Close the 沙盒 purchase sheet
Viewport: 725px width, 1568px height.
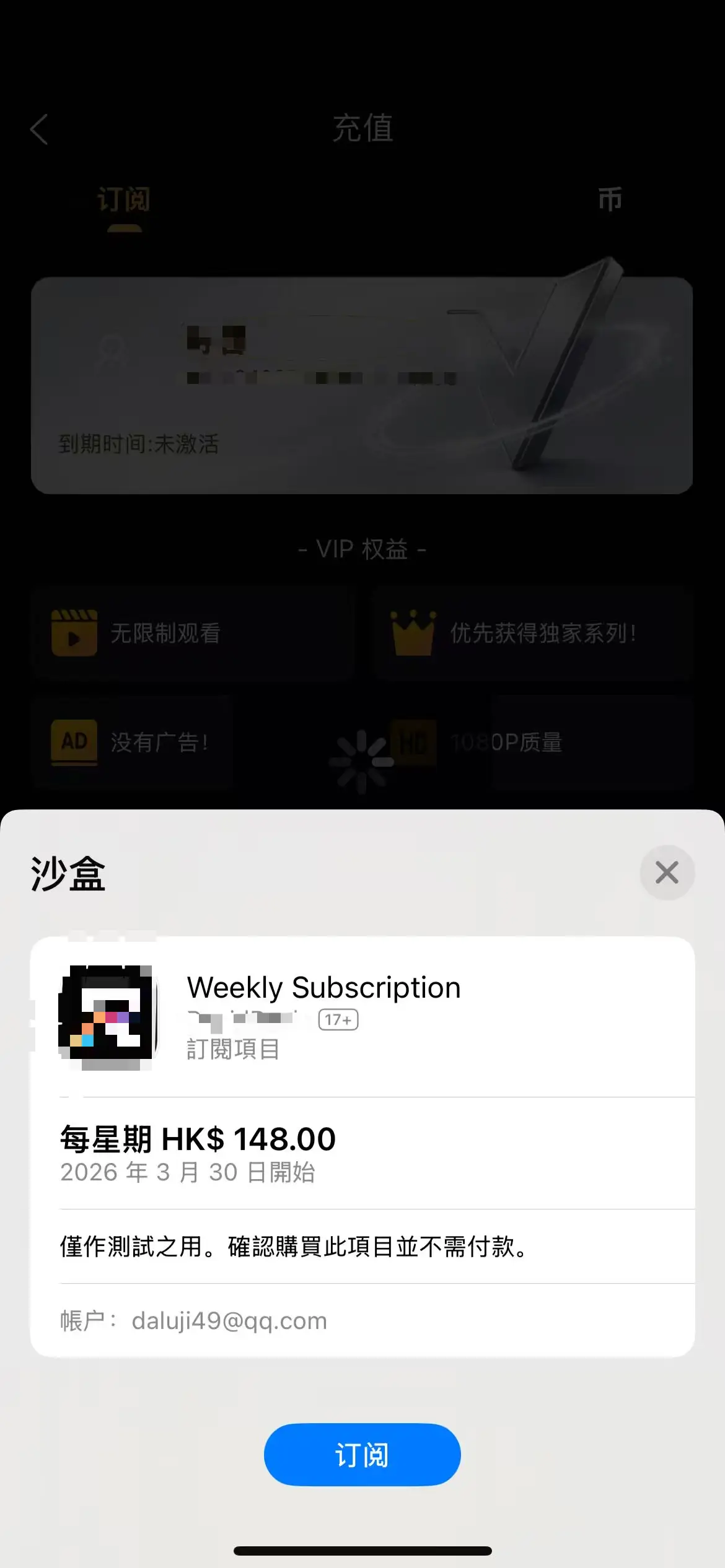click(667, 873)
